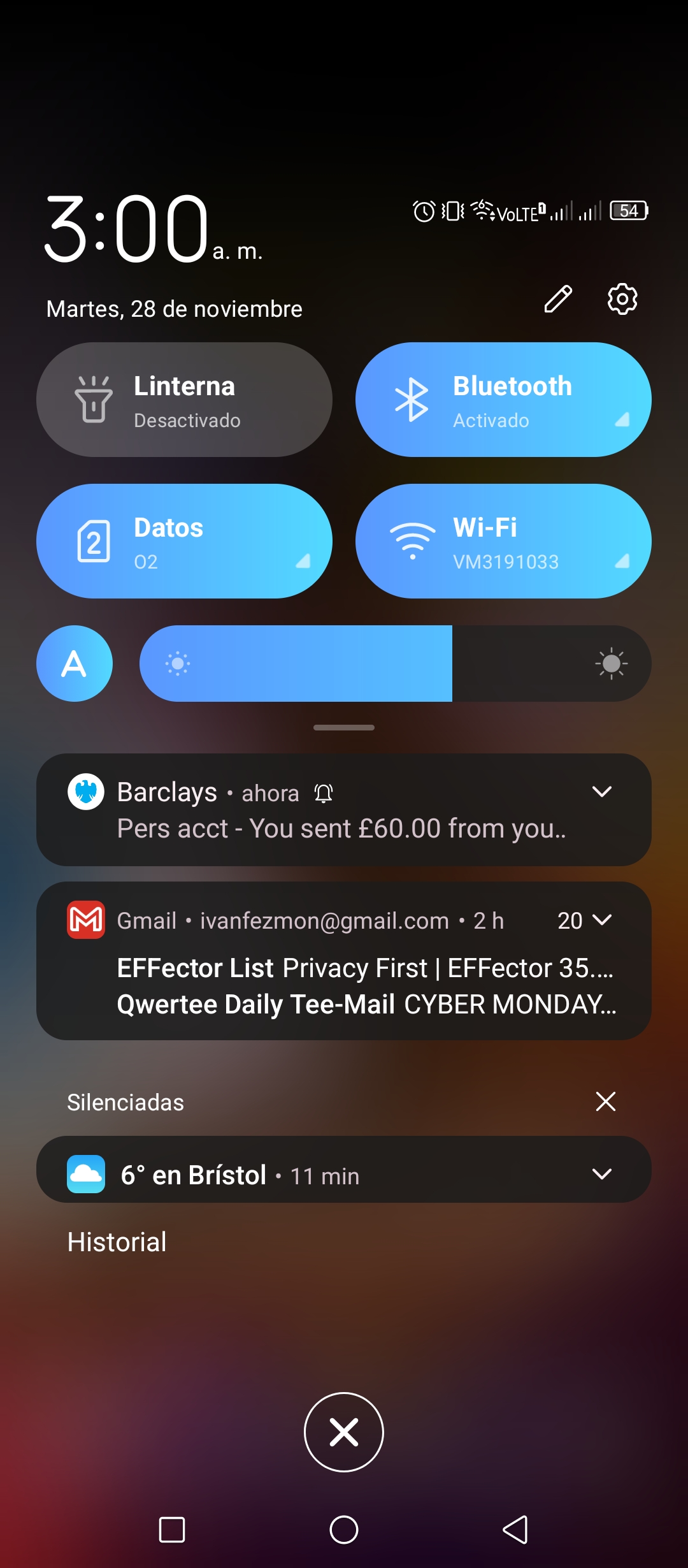688x1568 pixels.
Task: Expand the Barclays notification
Action: 602,792
